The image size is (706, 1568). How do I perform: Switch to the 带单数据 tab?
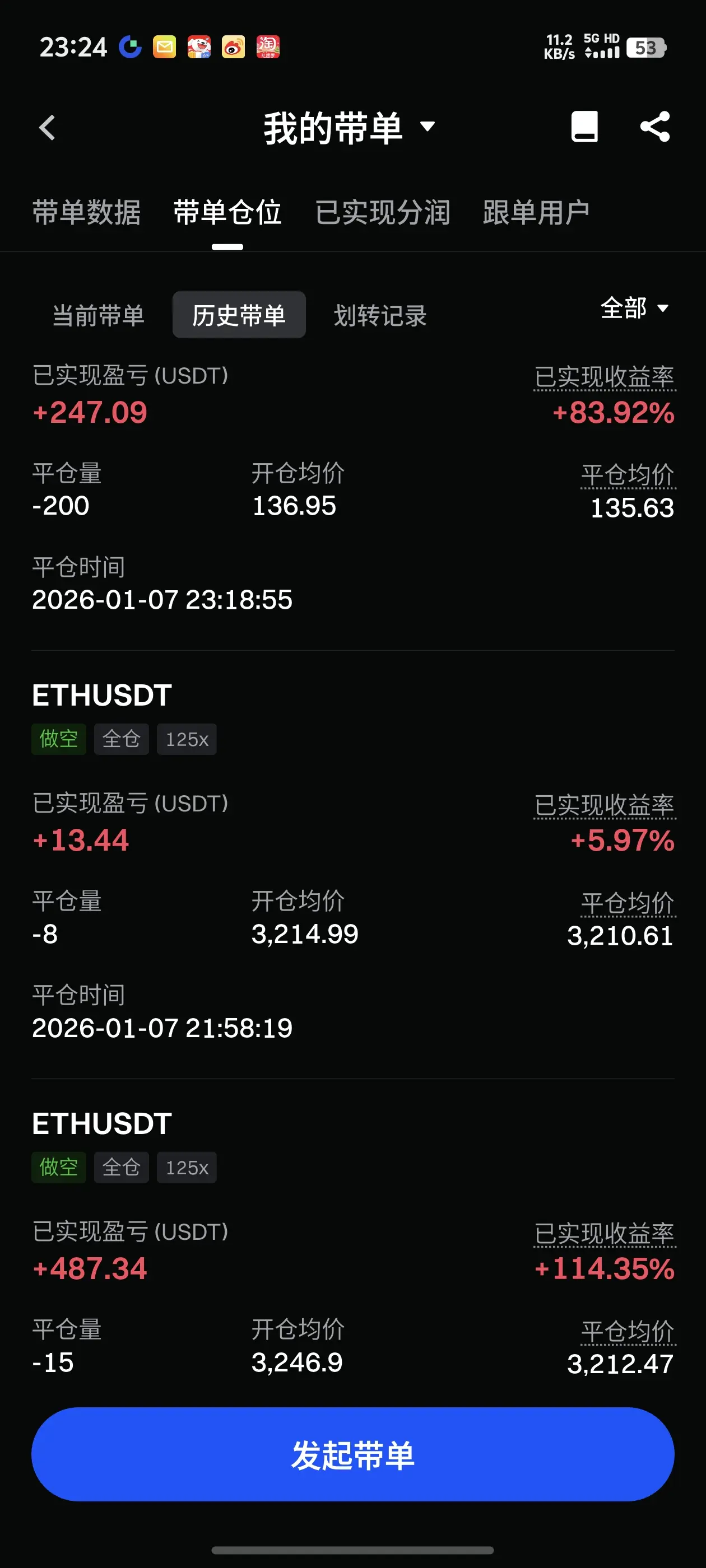(x=86, y=212)
